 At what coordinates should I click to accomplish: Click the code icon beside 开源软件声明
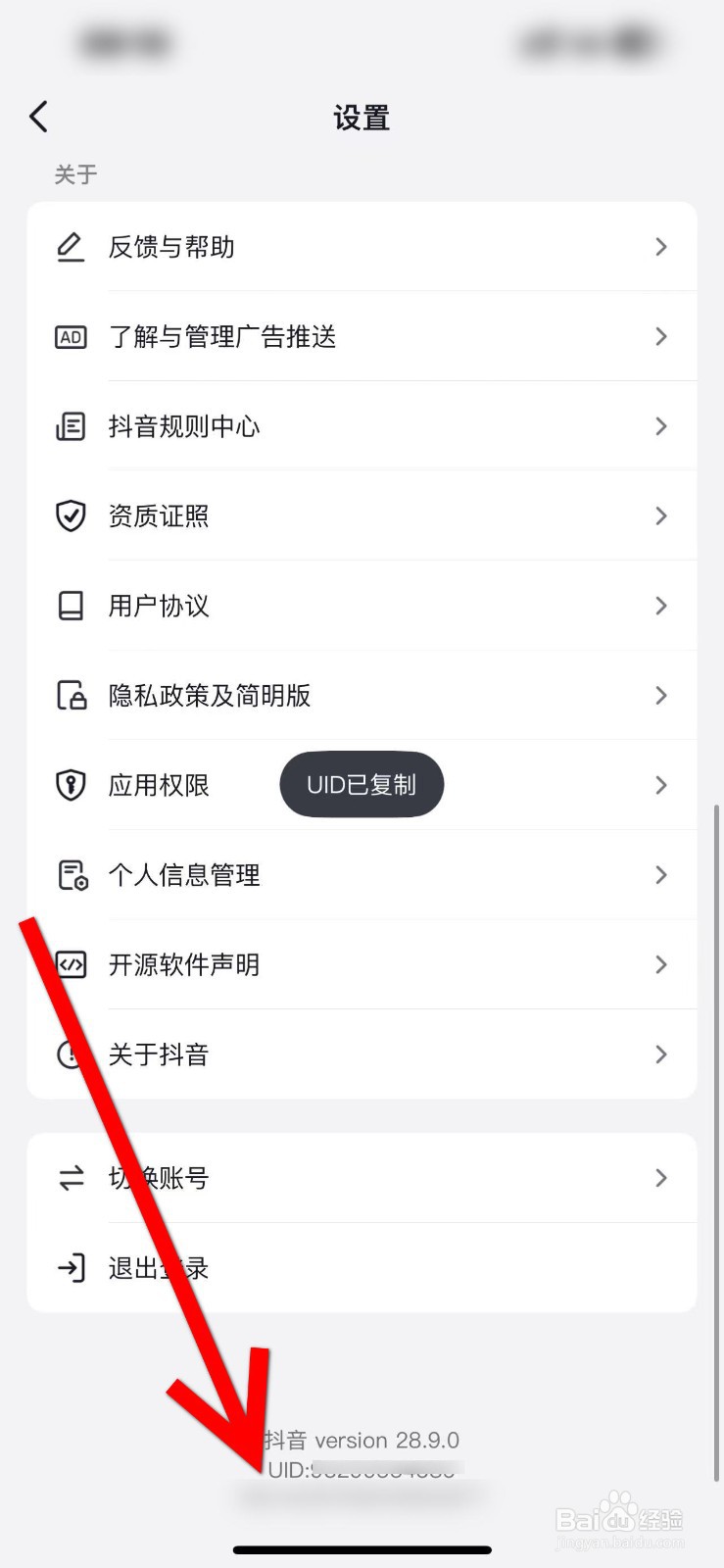tap(70, 964)
